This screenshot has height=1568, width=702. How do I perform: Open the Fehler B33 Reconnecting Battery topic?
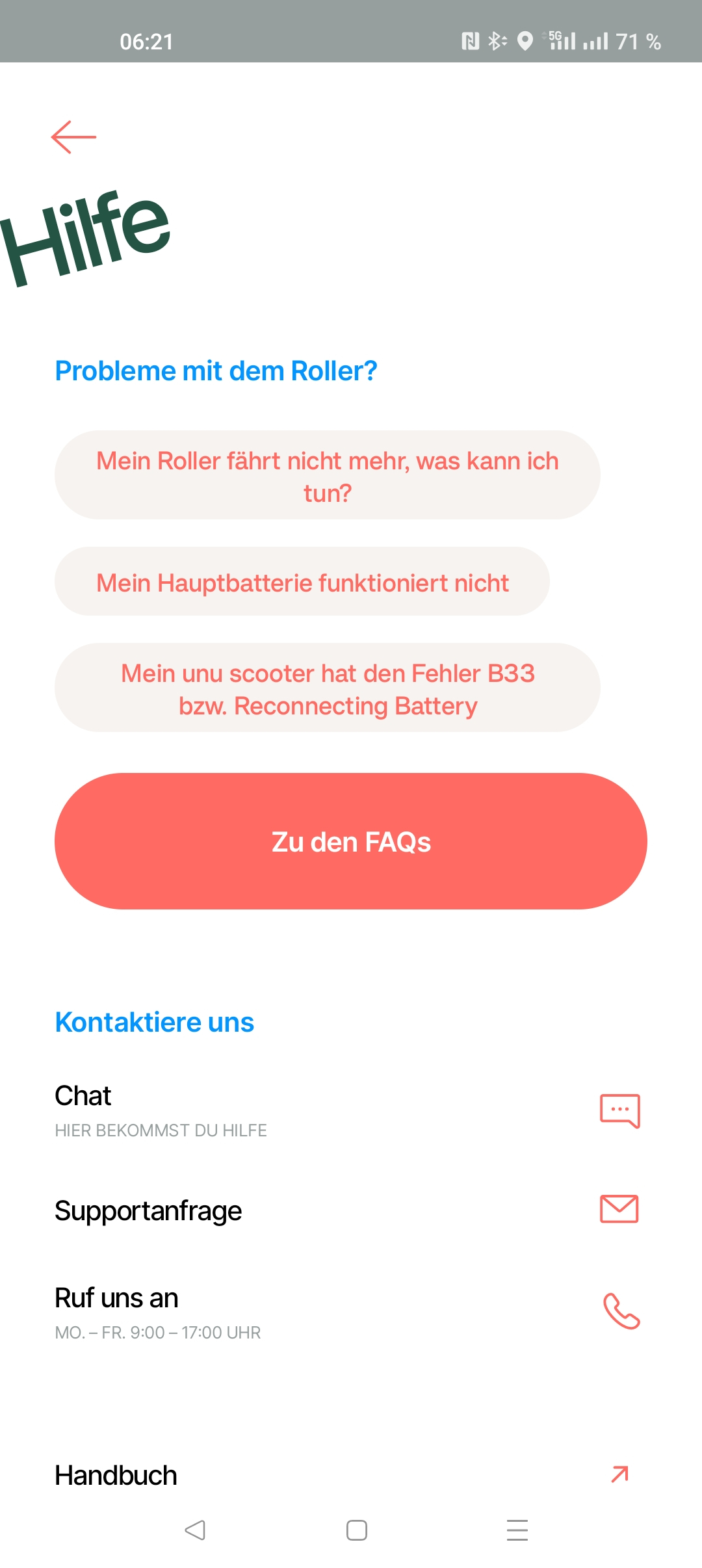pyautogui.click(x=327, y=688)
